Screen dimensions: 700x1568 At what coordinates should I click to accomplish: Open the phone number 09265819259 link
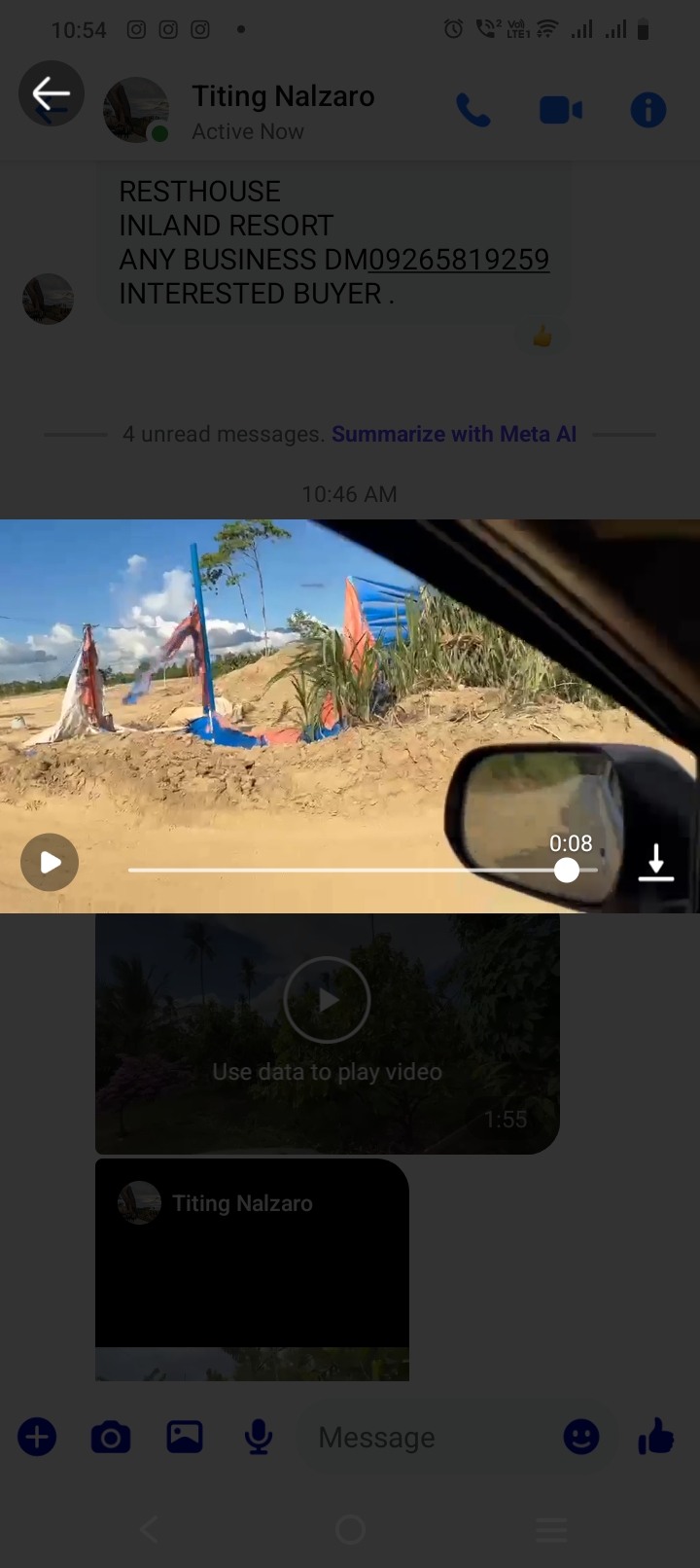(459, 260)
